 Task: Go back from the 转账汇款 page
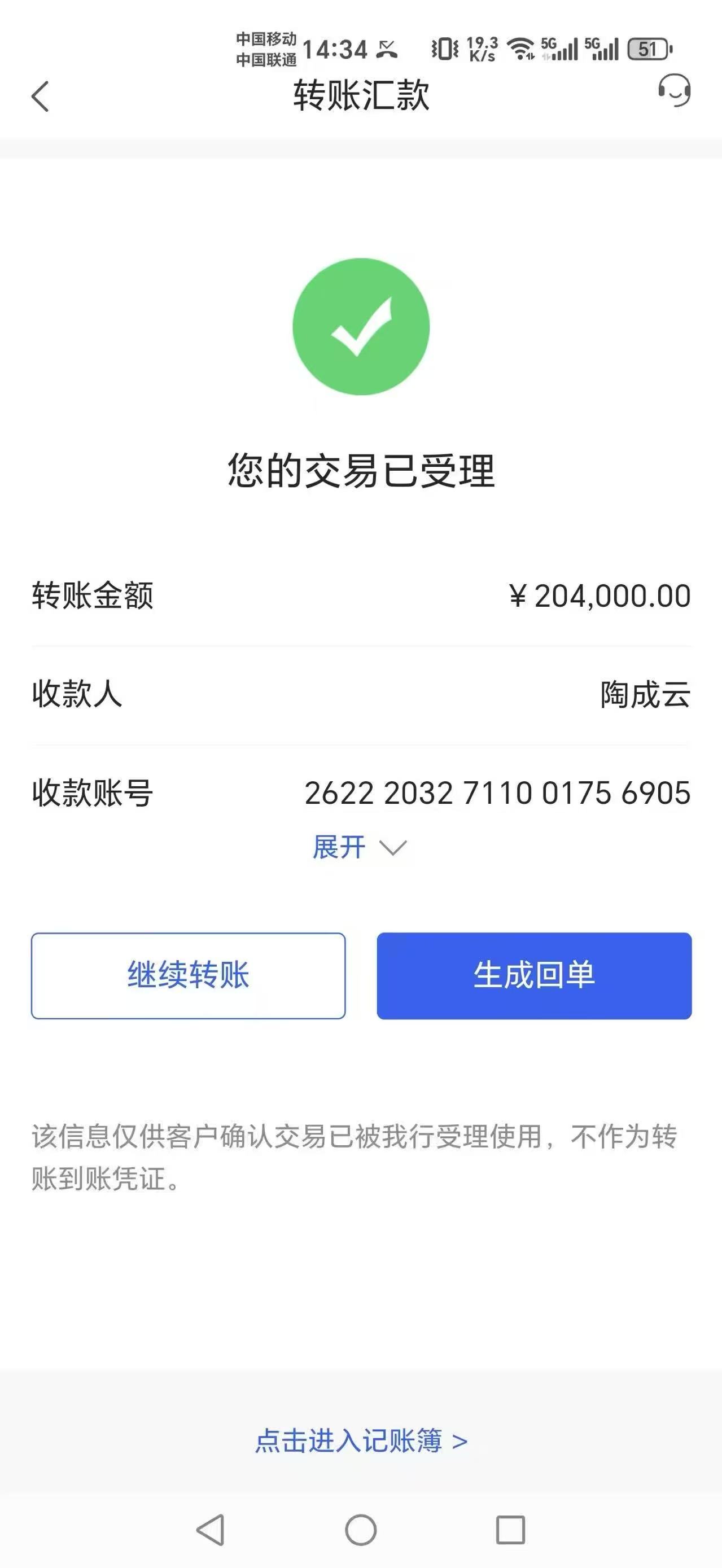(40, 97)
